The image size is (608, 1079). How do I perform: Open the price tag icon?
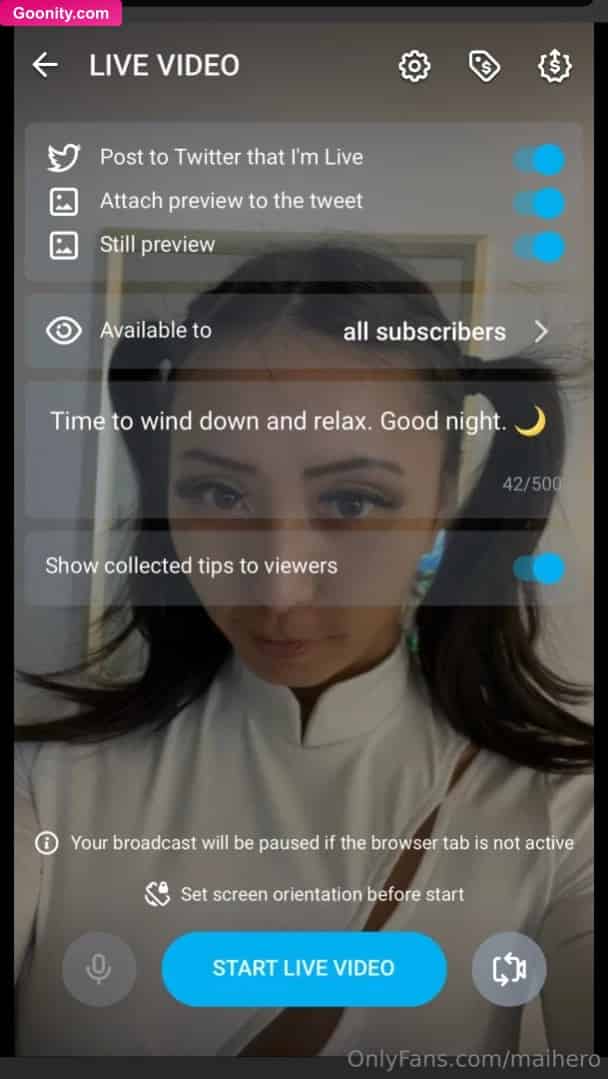point(484,67)
